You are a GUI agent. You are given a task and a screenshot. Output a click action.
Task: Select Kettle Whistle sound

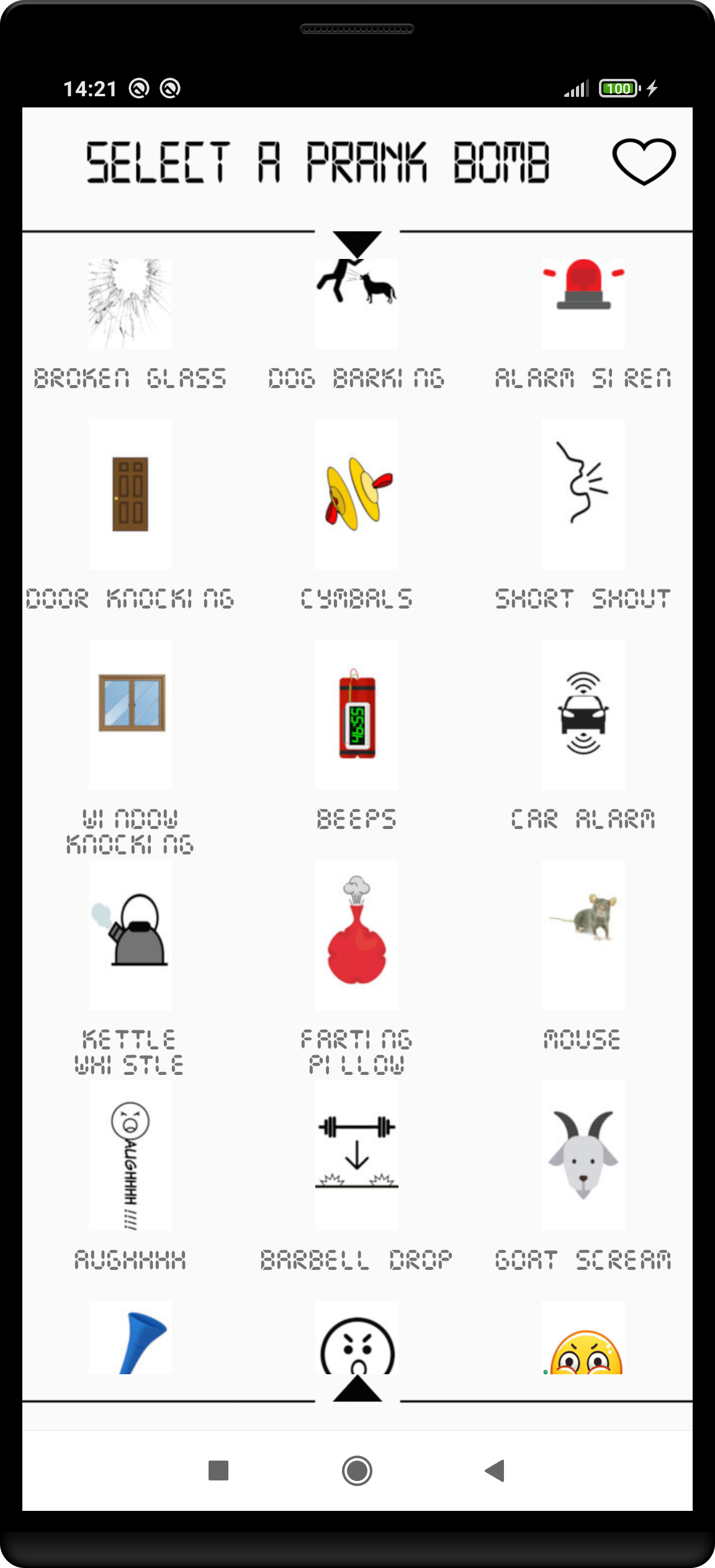click(130, 935)
